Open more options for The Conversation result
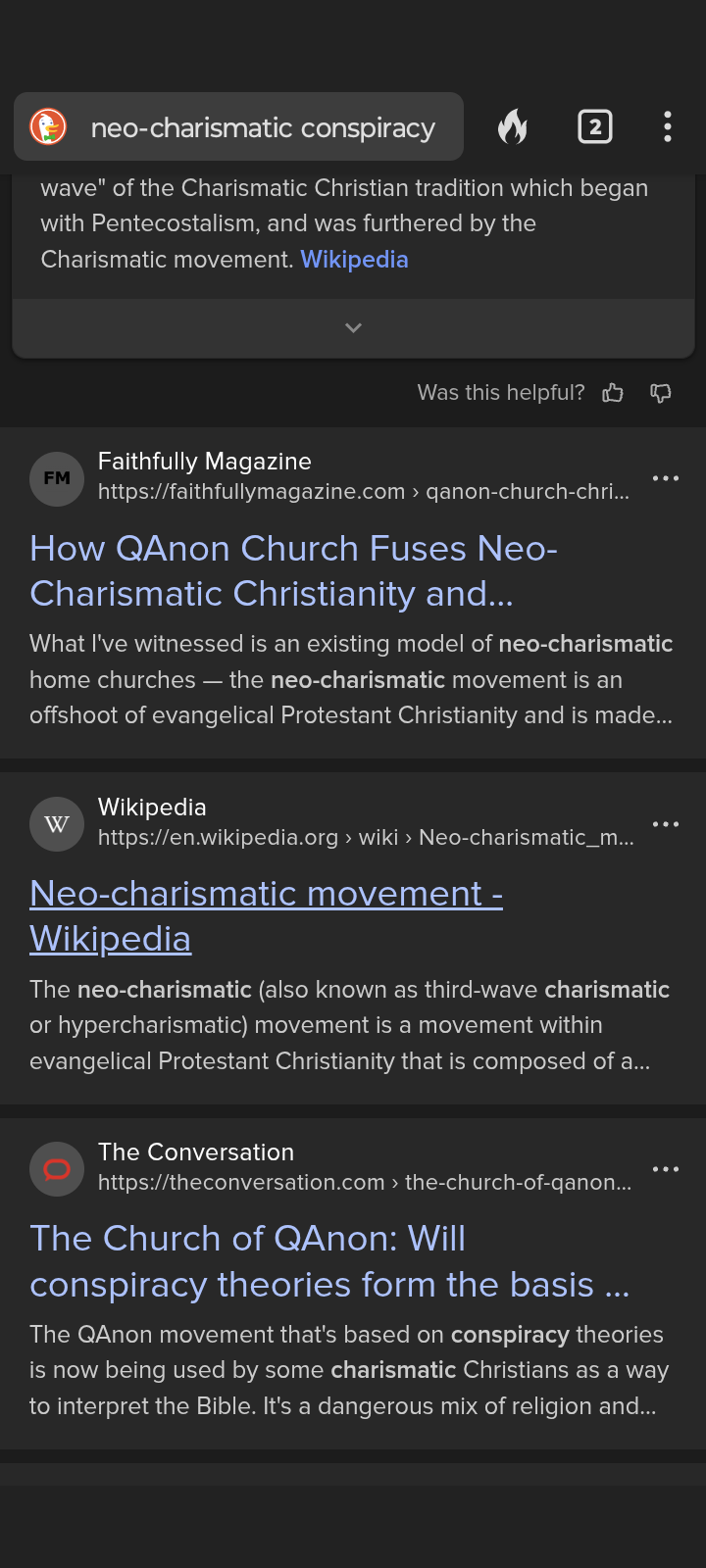The height and width of the screenshot is (1568, 706). pos(666,1169)
